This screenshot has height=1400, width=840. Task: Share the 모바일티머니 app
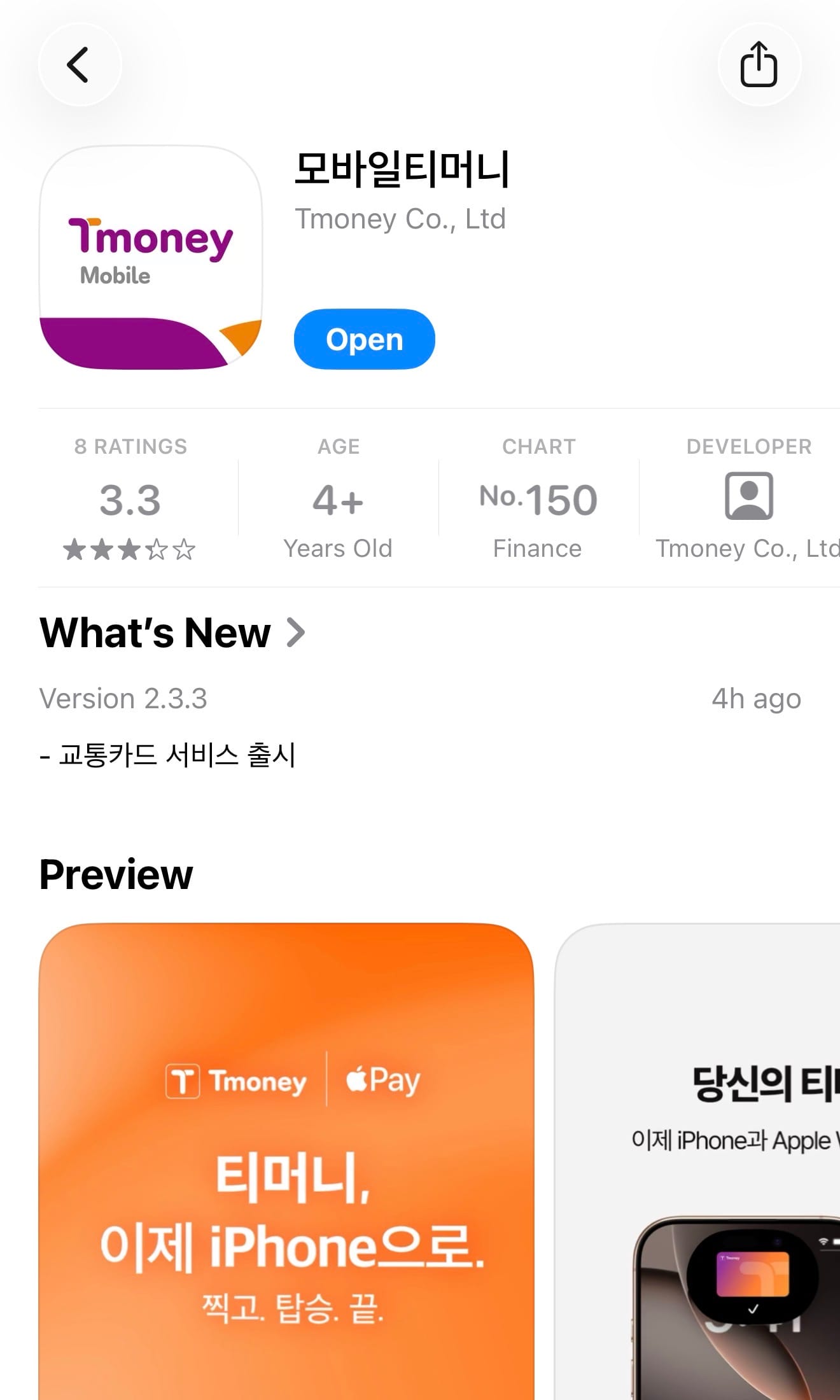(759, 65)
